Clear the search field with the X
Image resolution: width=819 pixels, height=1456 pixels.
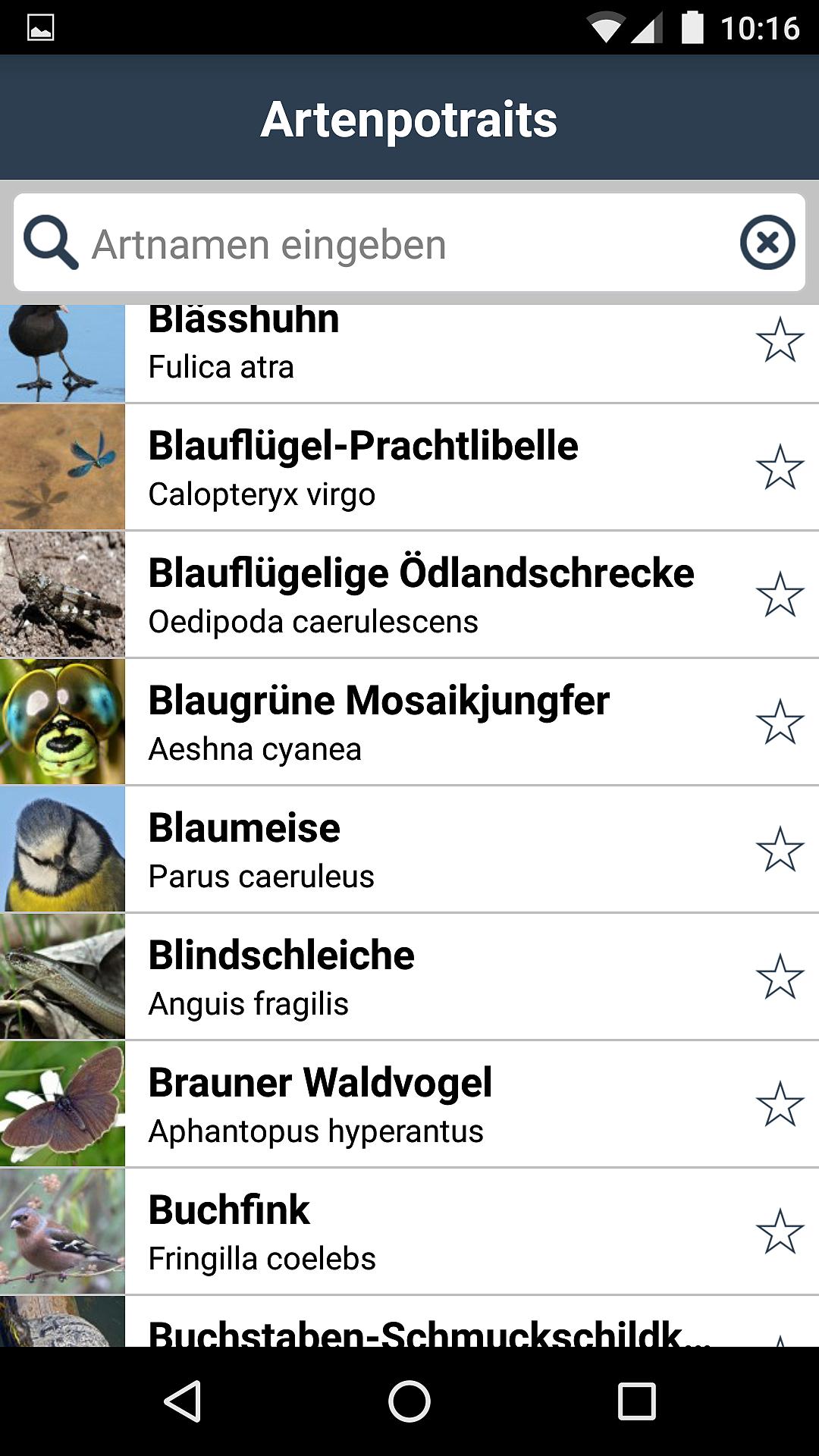point(767,243)
